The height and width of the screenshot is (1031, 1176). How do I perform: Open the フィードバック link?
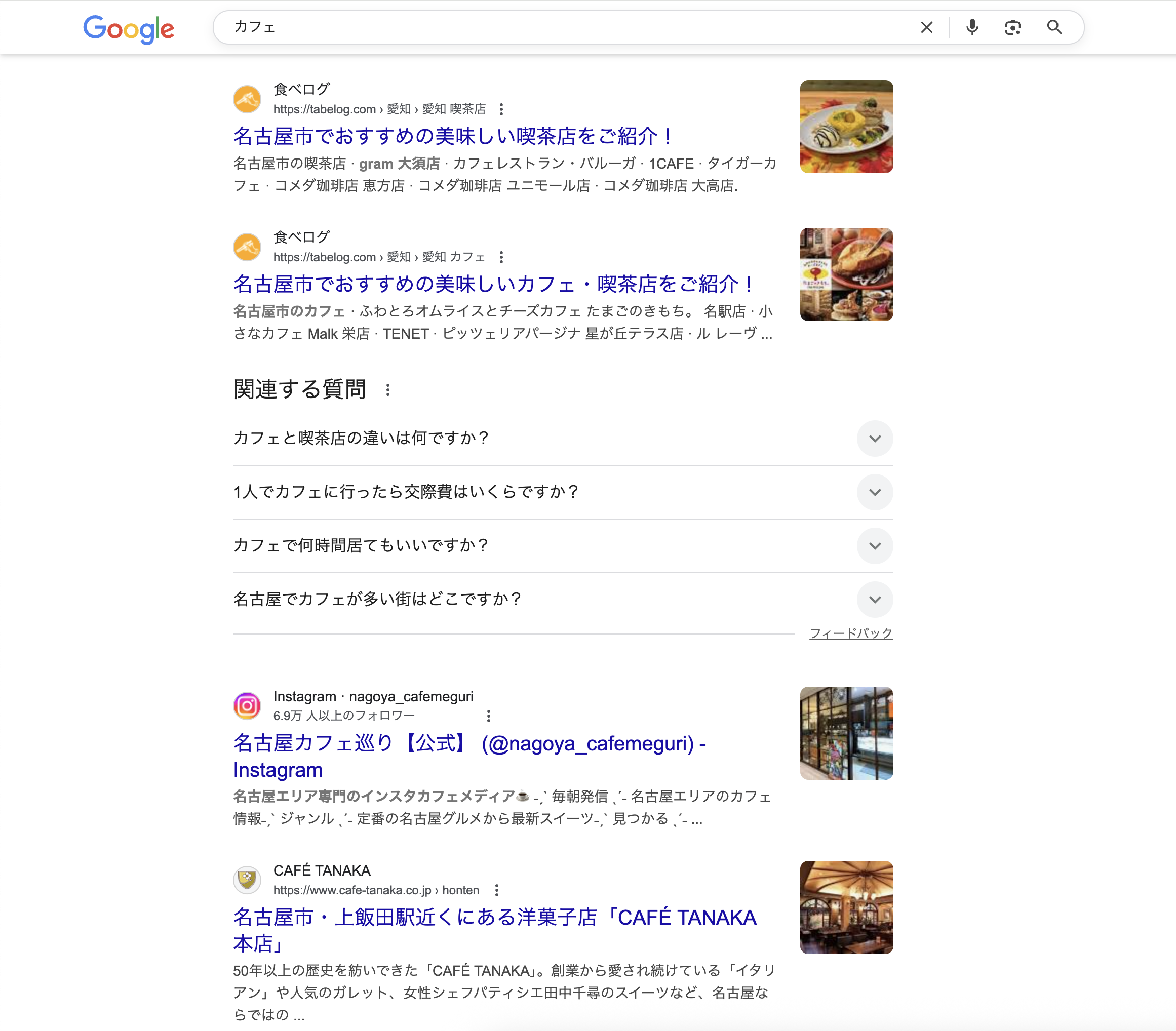coord(850,633)
